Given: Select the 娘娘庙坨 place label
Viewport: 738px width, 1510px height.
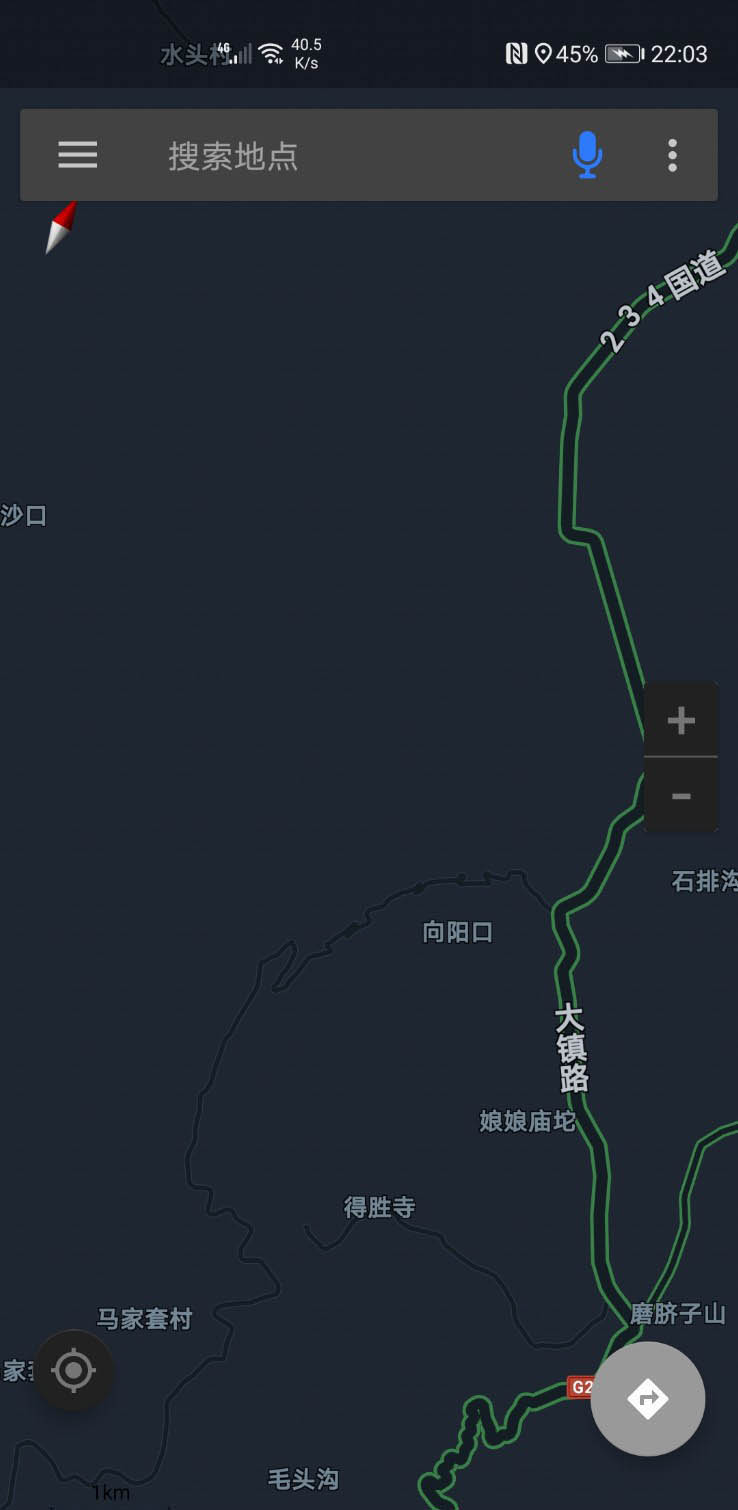Looking at the screenshot, I should coord(527,1121).
